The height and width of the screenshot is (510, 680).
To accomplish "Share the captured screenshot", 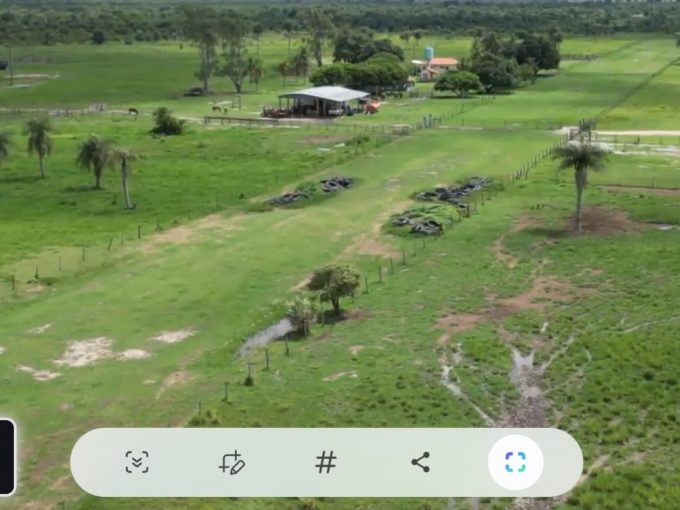I will (420, 462).
